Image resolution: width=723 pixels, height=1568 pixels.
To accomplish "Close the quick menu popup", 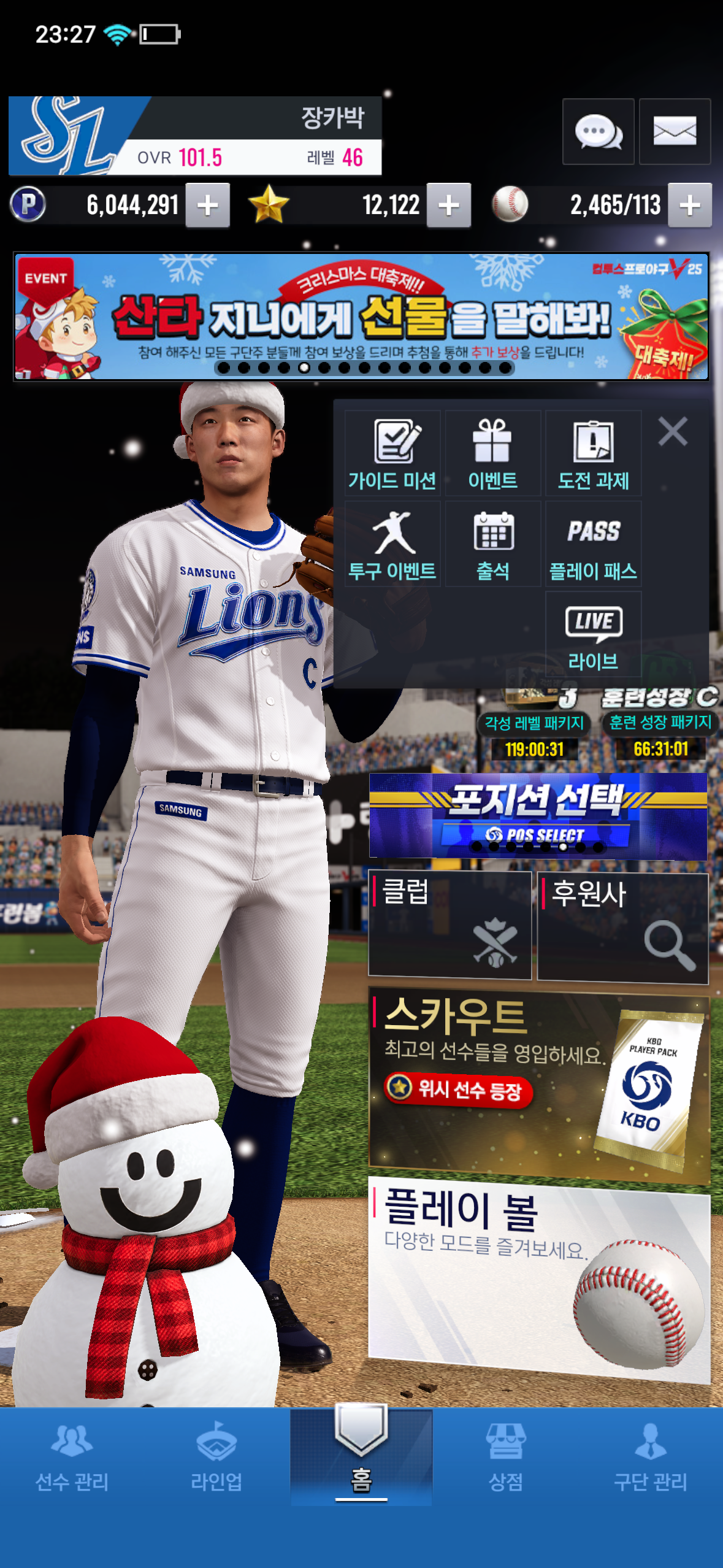I will coord(673,431).
